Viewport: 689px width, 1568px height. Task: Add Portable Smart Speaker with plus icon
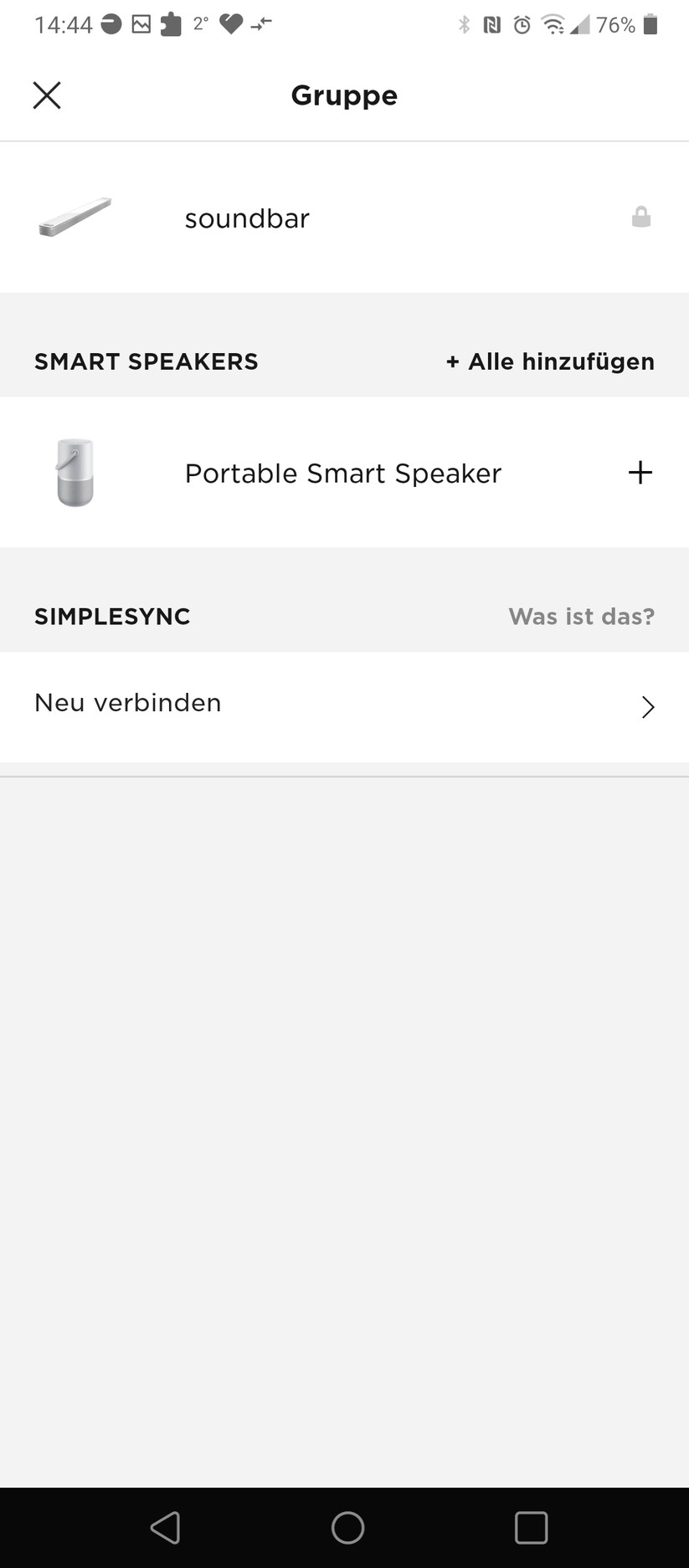click(x=640, y=472)
